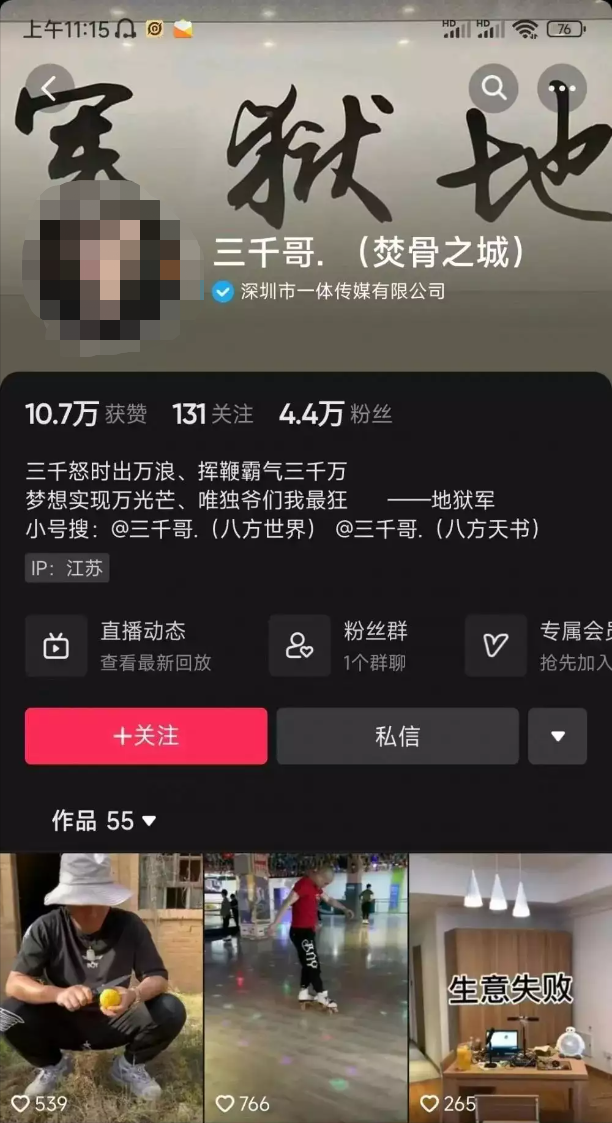The width and height of the screenshot is (612, 1123).
Task: Open the three-dot overflow menu
Action: (x=561, y=88)
